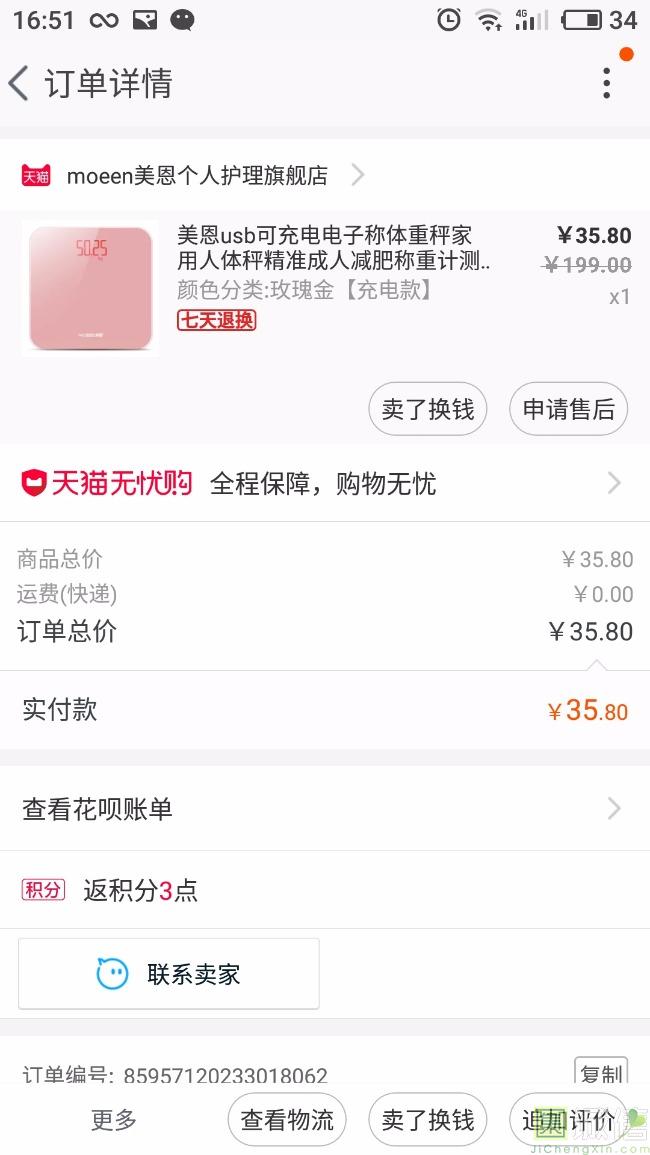650x1155 pixels.
Task: Contact the seller via 联系卖家
Action: coord(169,974)
